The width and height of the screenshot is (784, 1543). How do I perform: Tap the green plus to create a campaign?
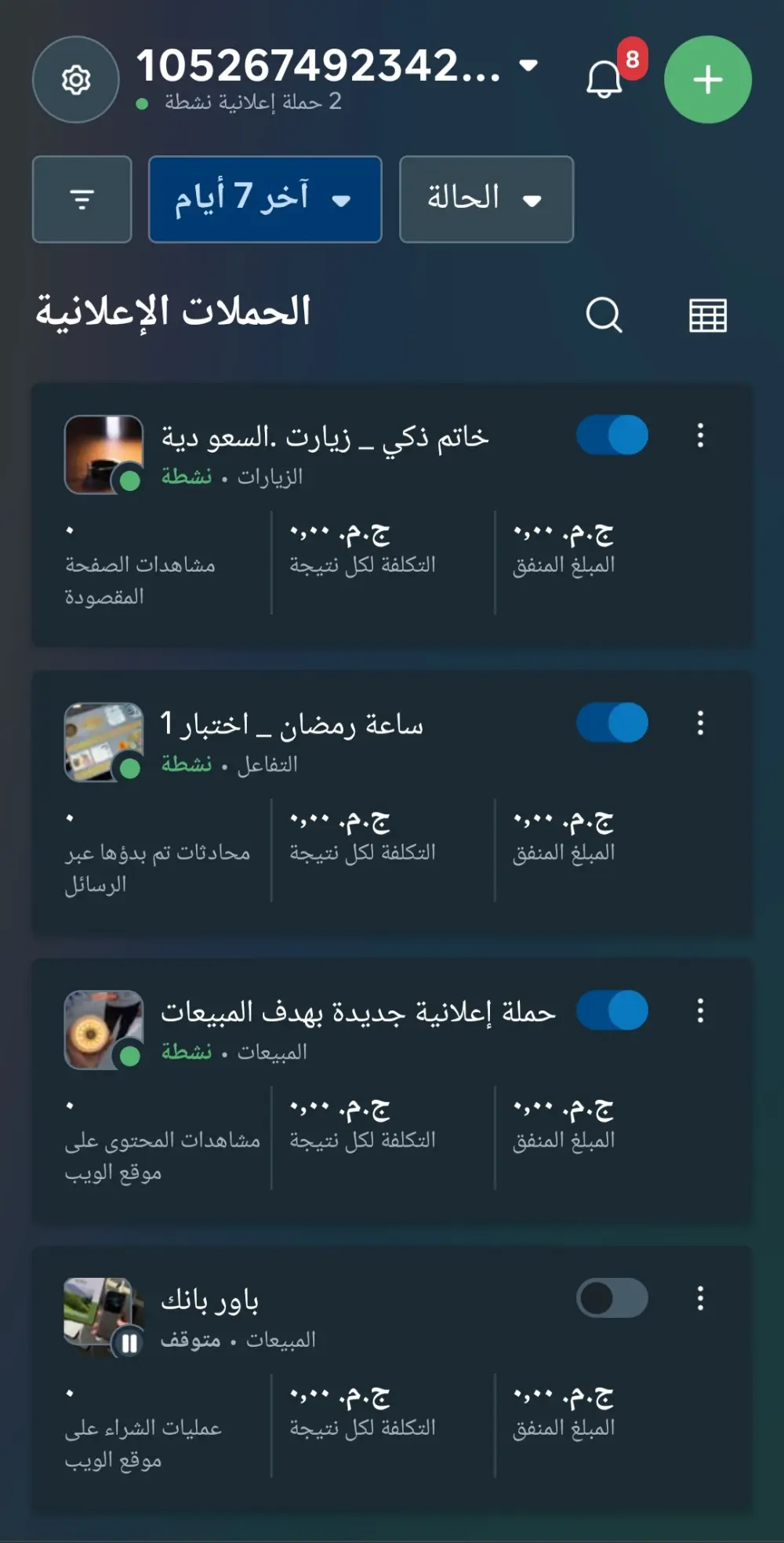[x=706, y=79]
